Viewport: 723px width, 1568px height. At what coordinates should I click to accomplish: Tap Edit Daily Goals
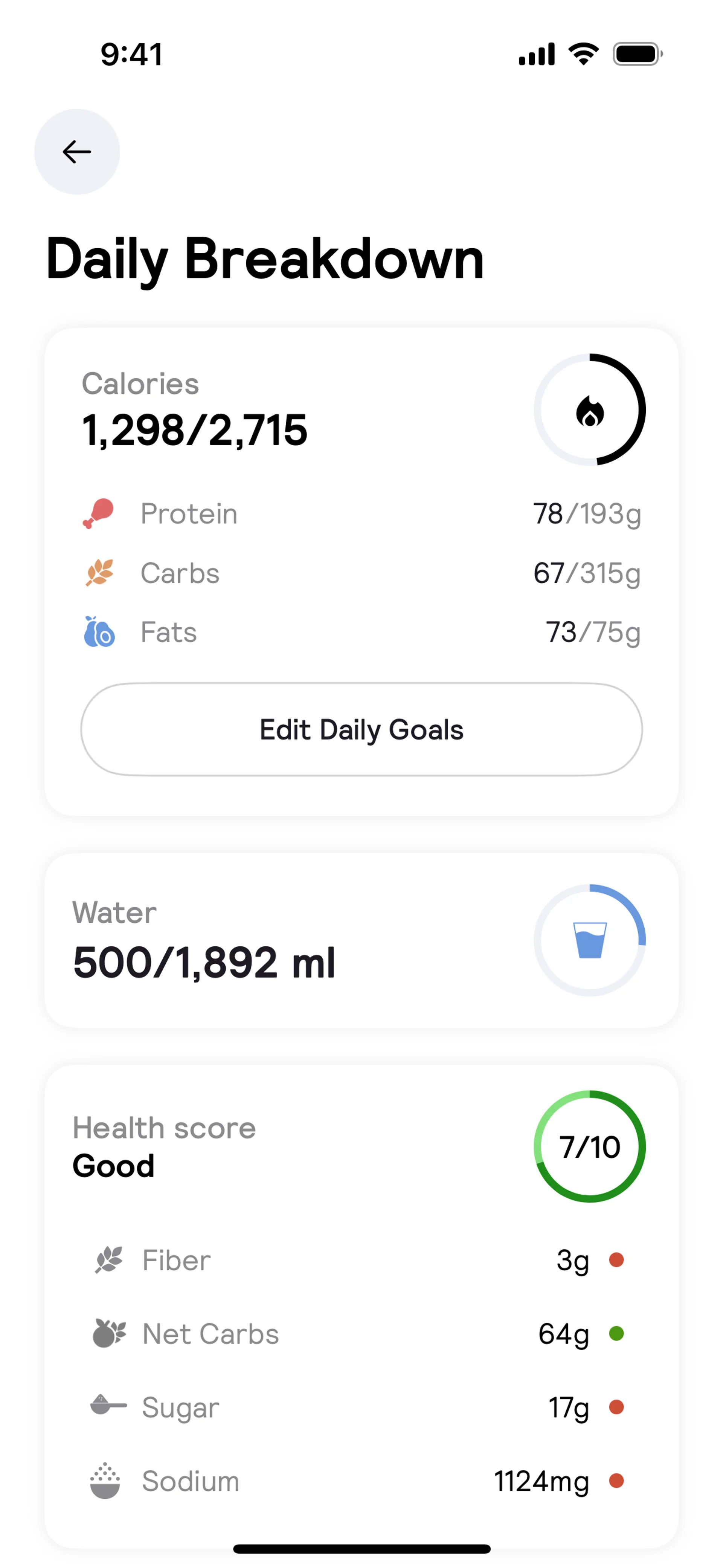tap(361, 729)
